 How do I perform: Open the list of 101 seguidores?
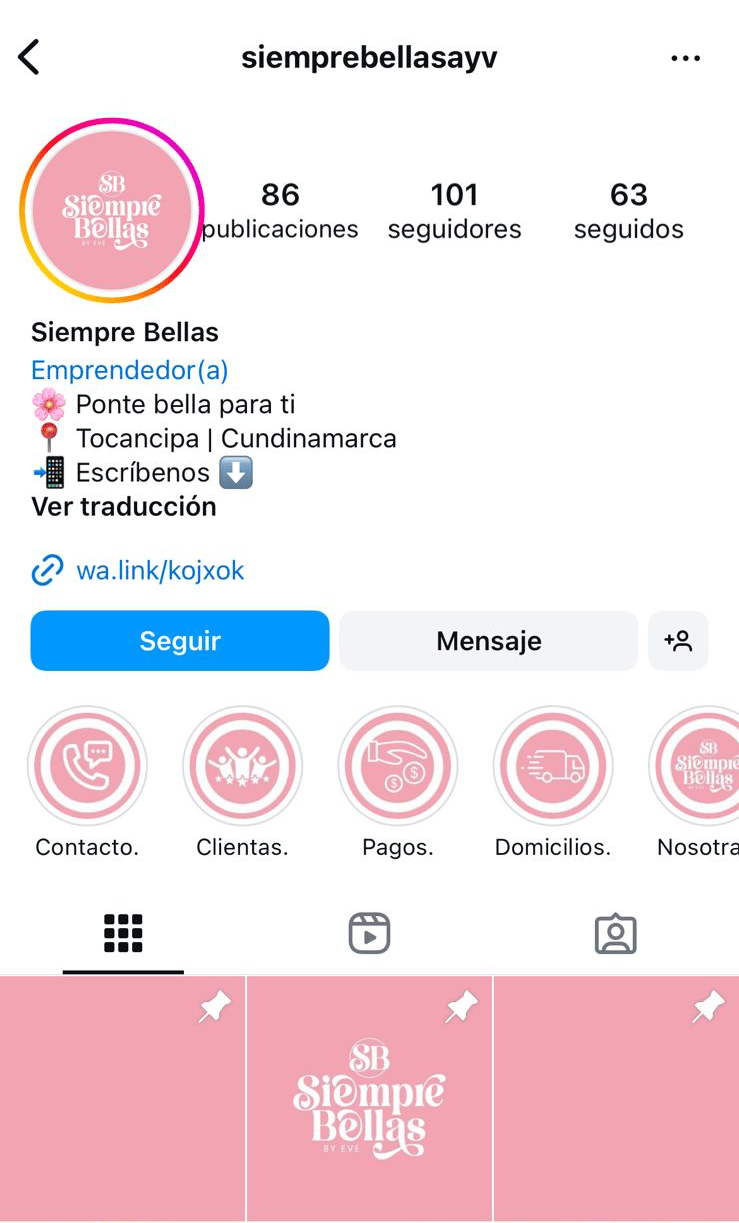coord(454,211)
